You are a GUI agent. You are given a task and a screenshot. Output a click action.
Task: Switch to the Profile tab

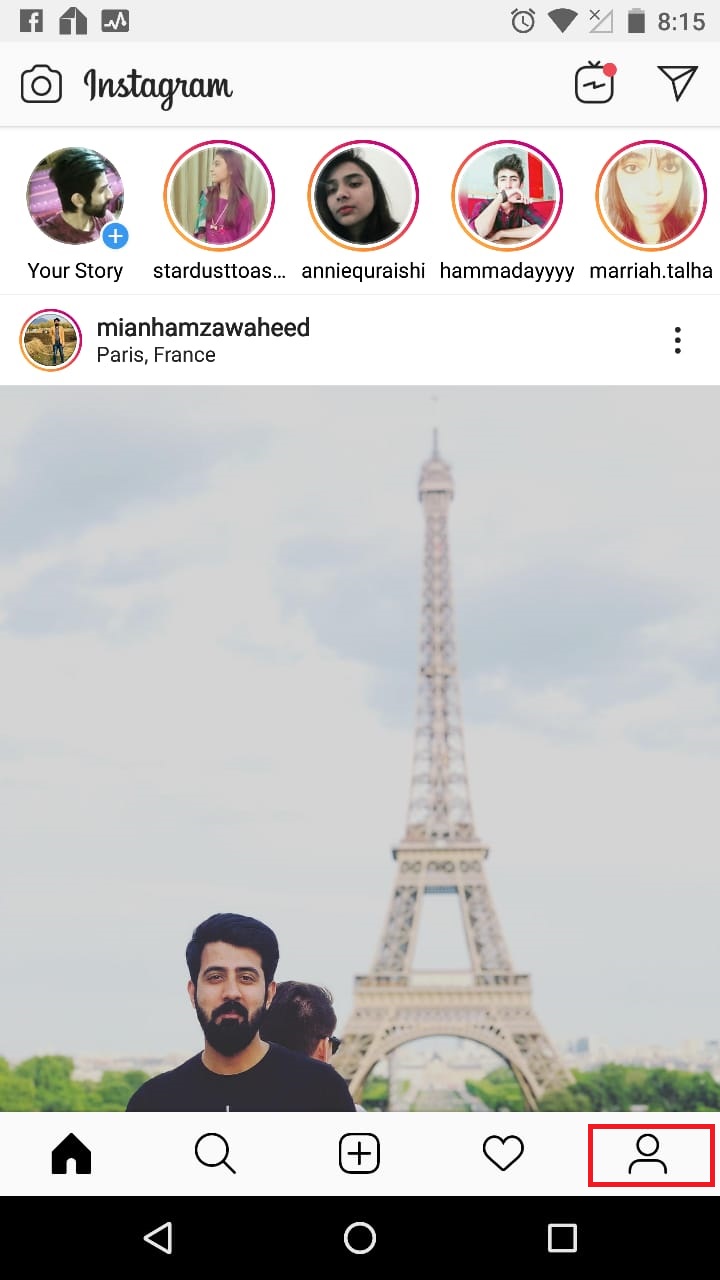(647, 1155)
